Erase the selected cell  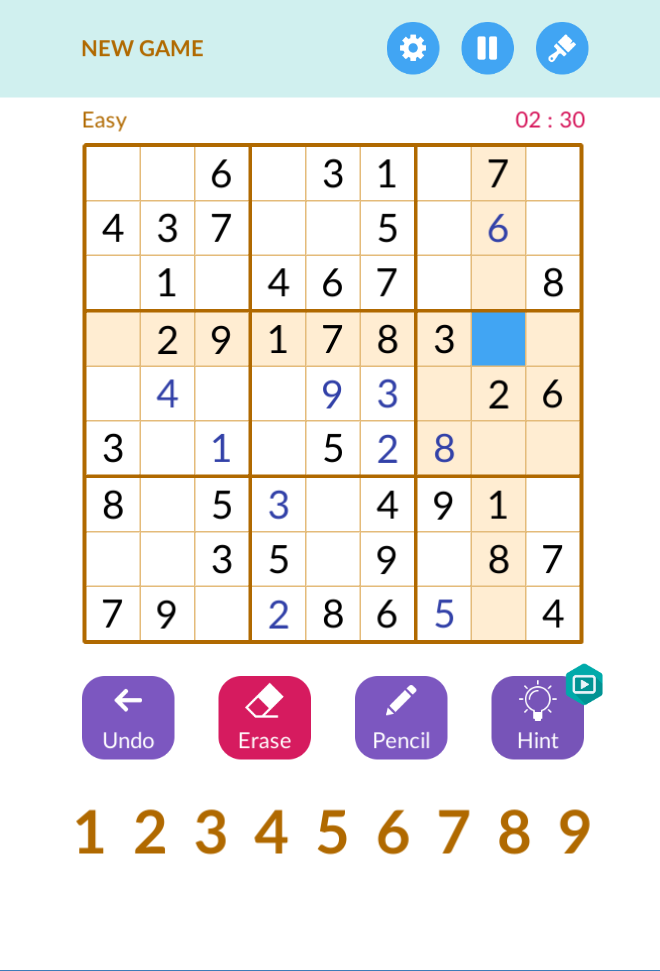(265, 717)
